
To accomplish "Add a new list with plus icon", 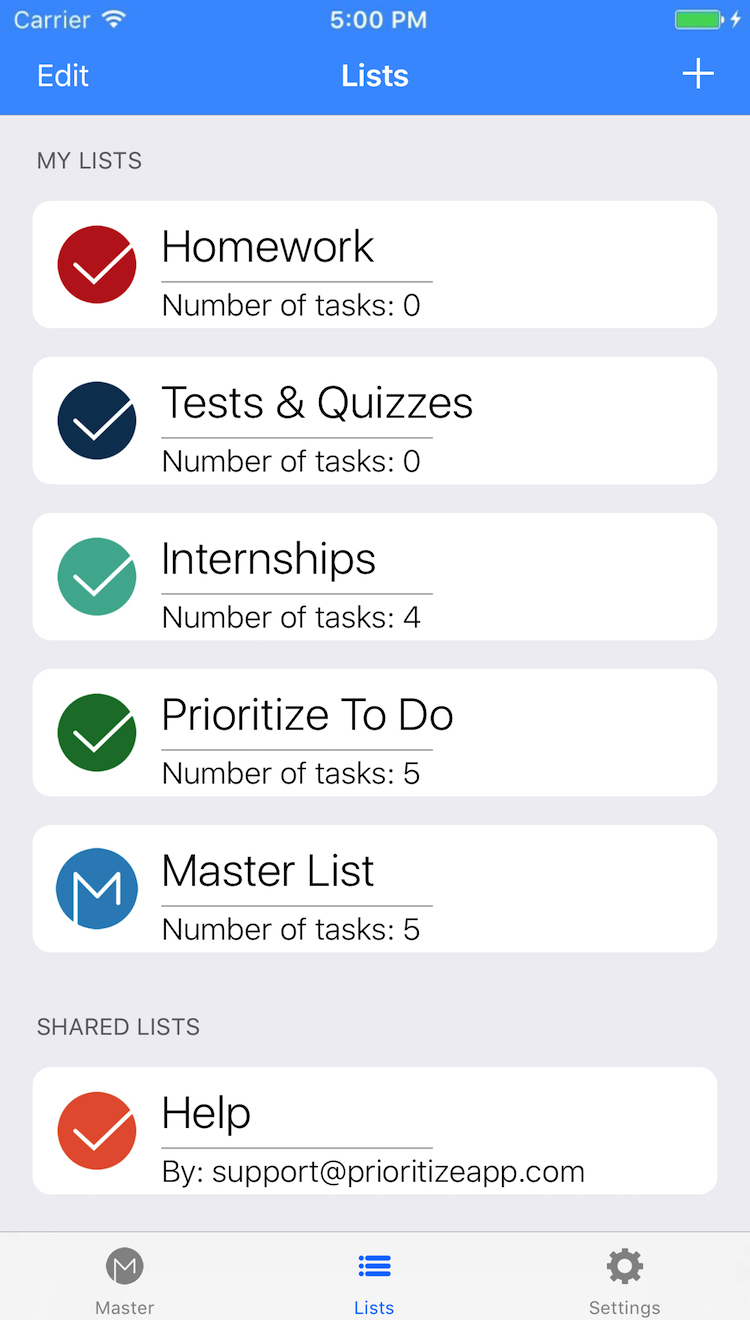I will (x=697, y=75).
